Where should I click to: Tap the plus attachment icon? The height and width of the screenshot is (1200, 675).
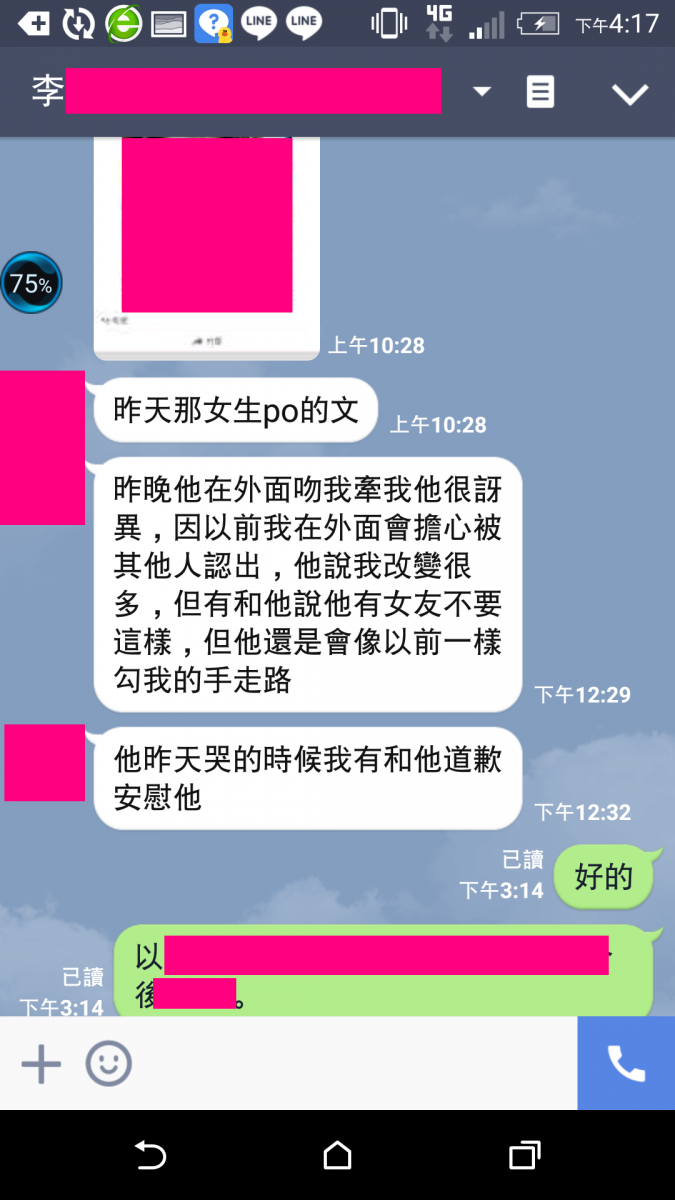point(41,1064)
